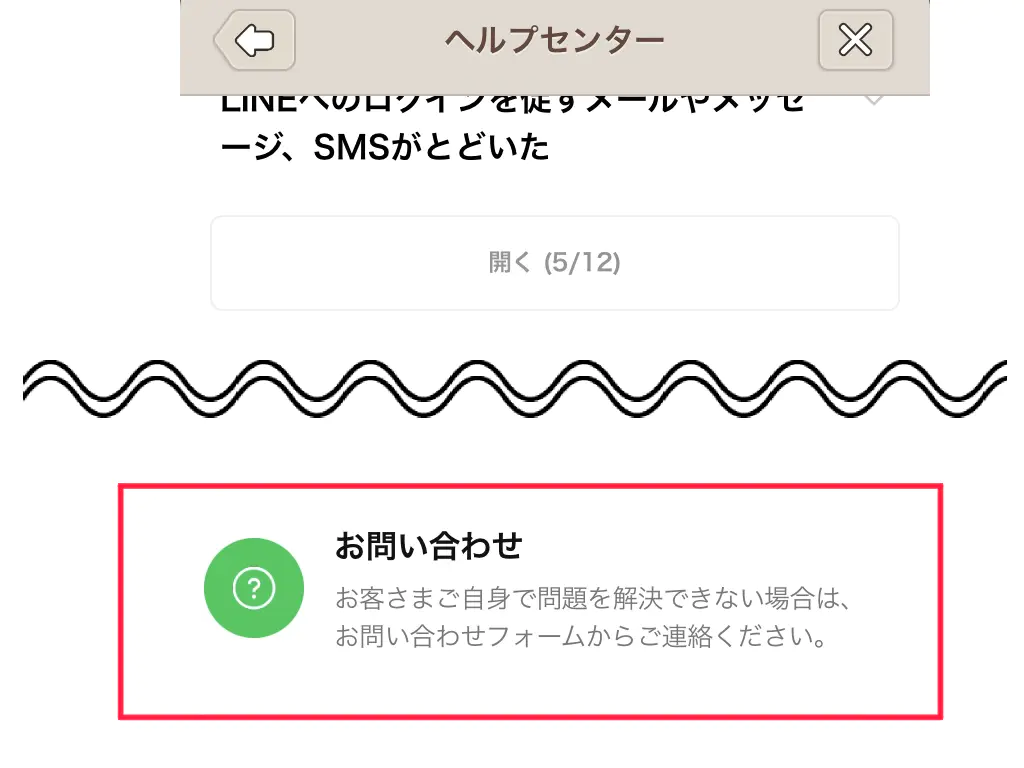This screenshot has height=768, width=1024.
Task: Close the help center with the X
Action: [x=855, y=41]
